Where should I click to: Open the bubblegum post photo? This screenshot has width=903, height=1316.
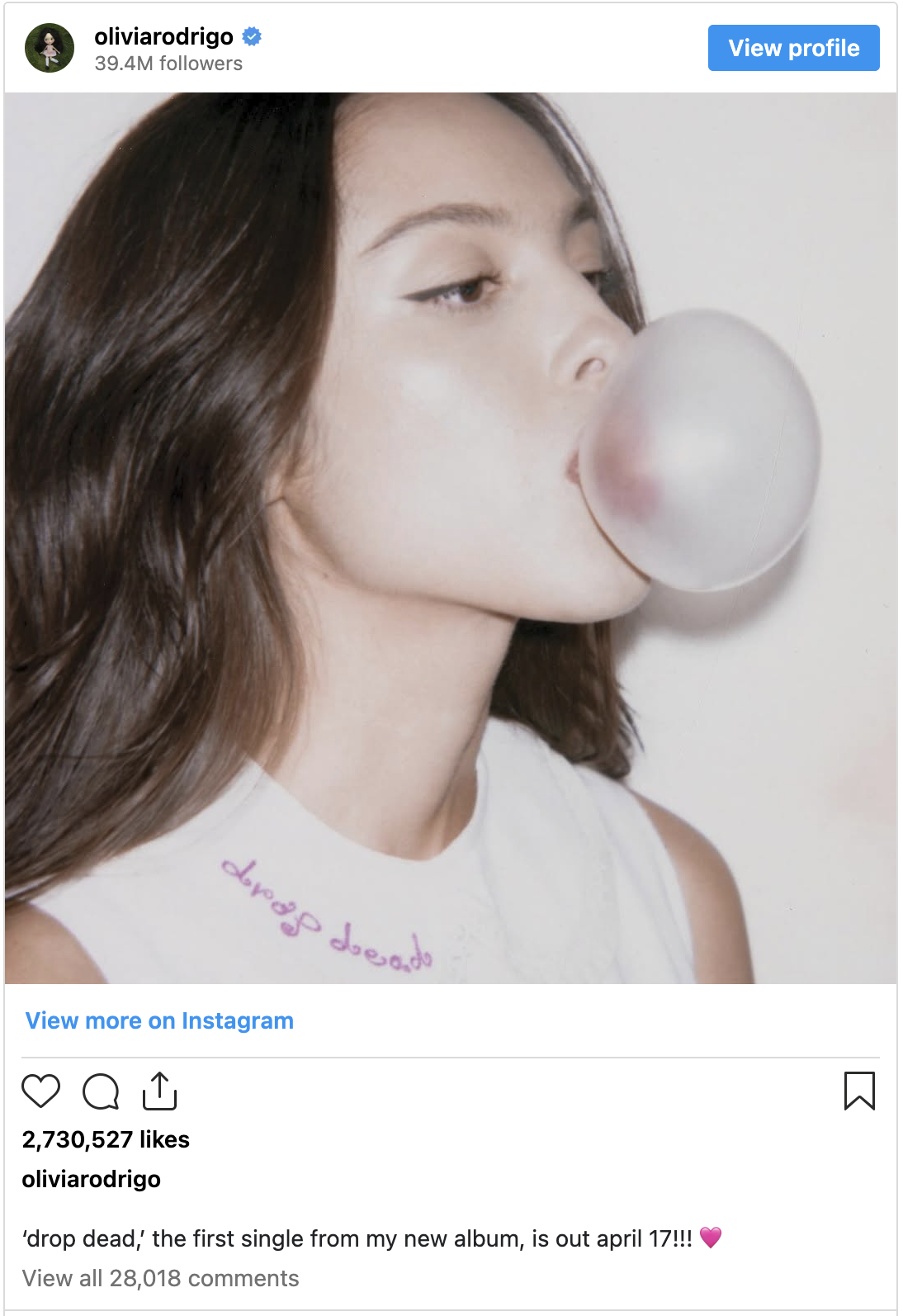451,537
